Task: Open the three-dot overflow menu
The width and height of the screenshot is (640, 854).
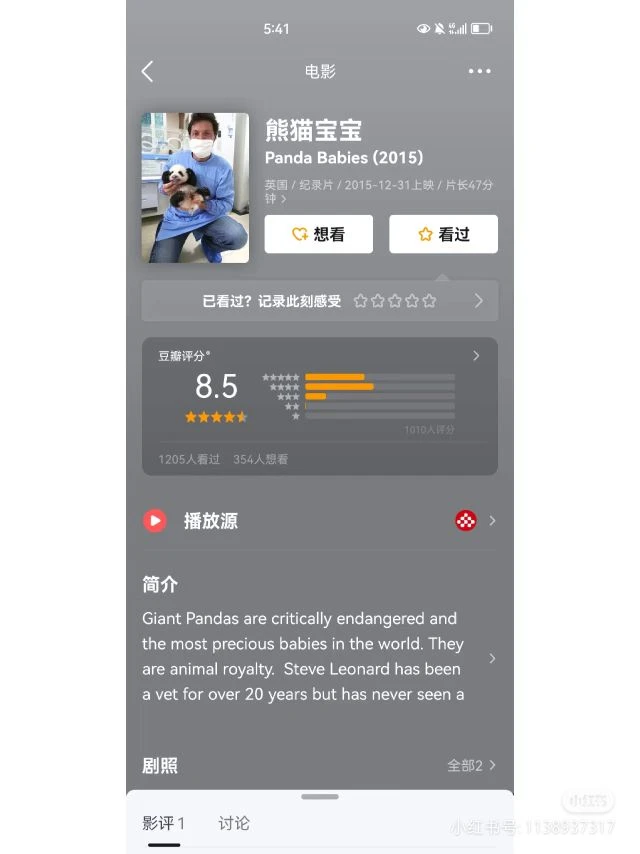Action: coord(479,71)
